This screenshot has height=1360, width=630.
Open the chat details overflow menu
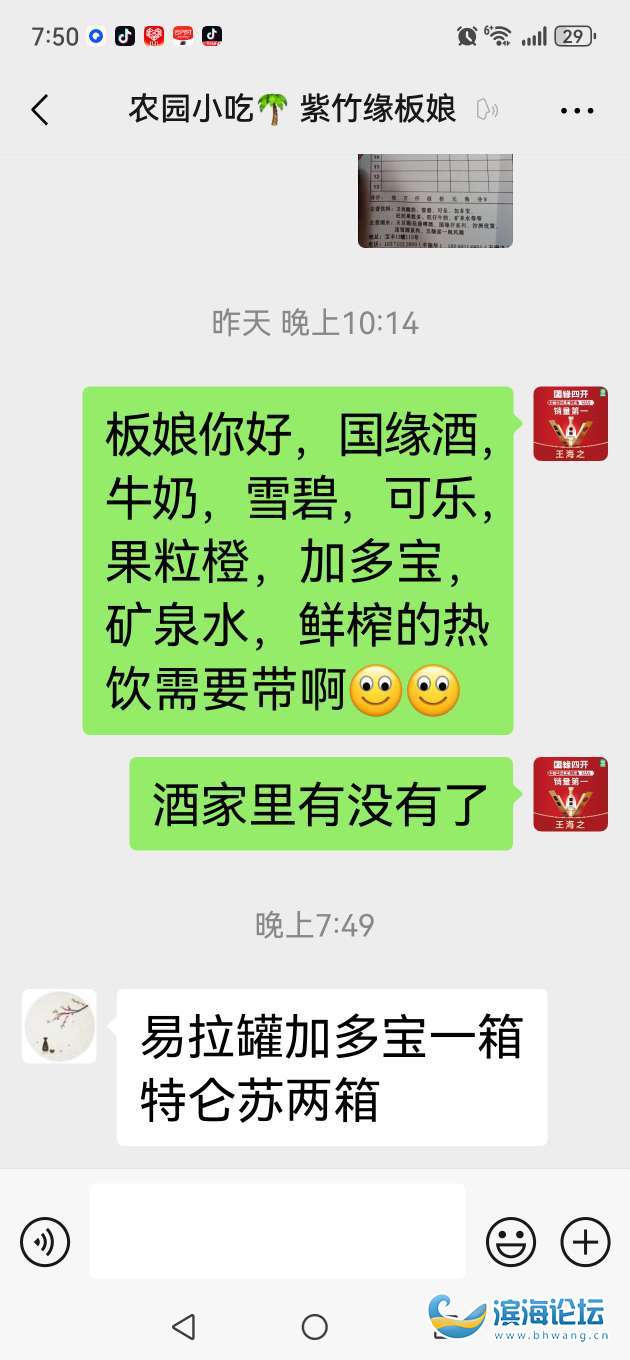(577, 111)
